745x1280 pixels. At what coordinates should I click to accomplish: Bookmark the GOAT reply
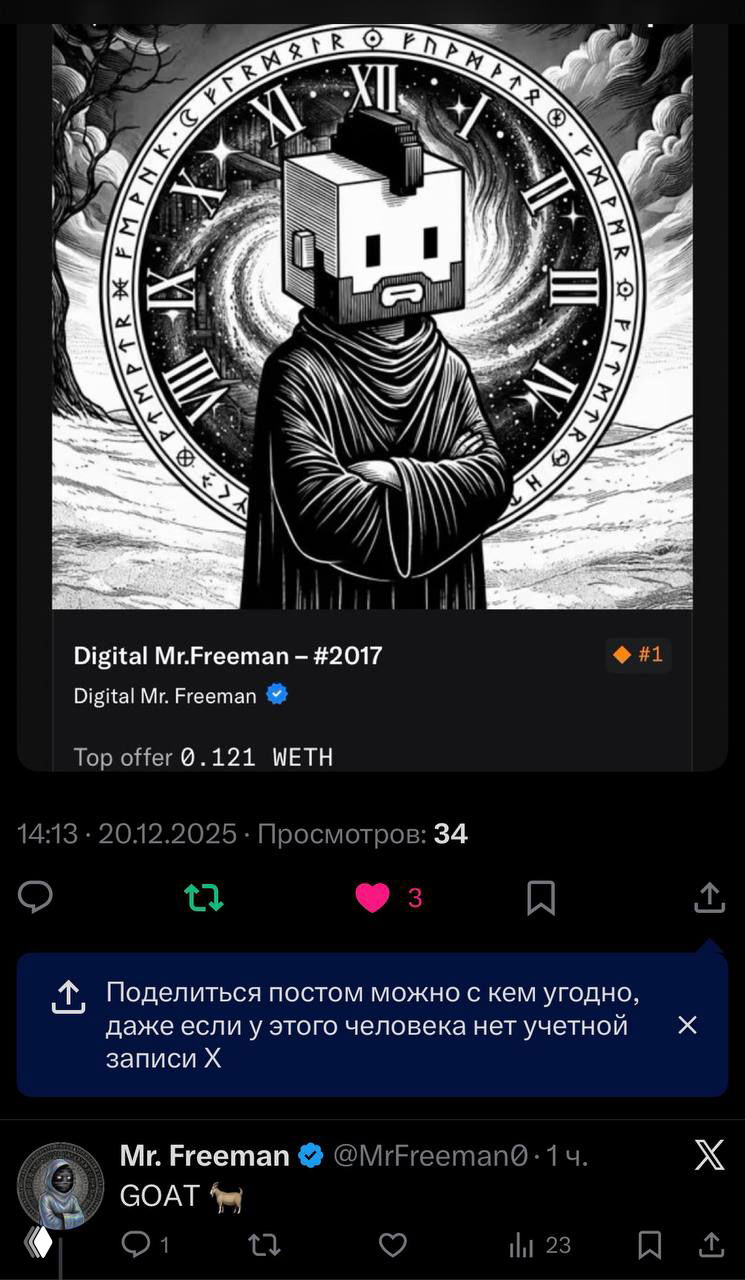[649, 1244]
